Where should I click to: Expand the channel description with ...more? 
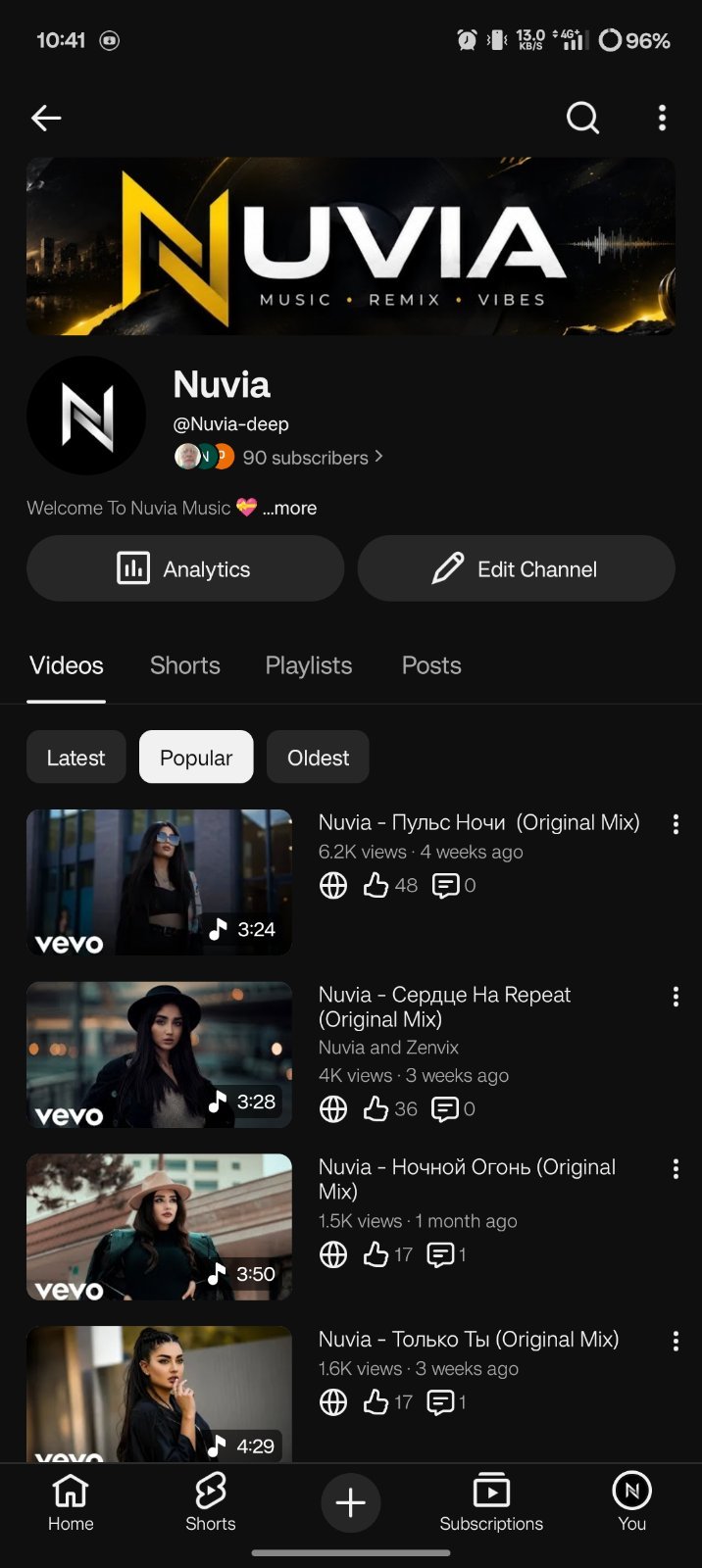(289, 508)
